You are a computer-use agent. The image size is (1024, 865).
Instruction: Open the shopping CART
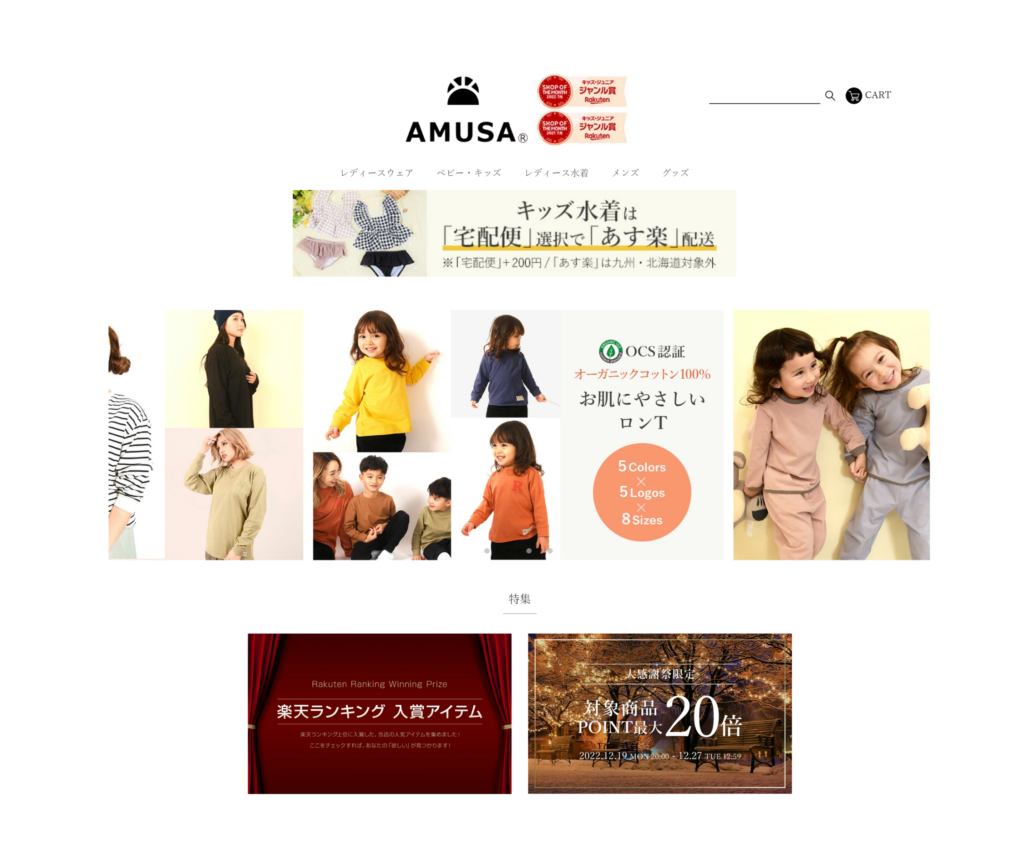(868, 95)
